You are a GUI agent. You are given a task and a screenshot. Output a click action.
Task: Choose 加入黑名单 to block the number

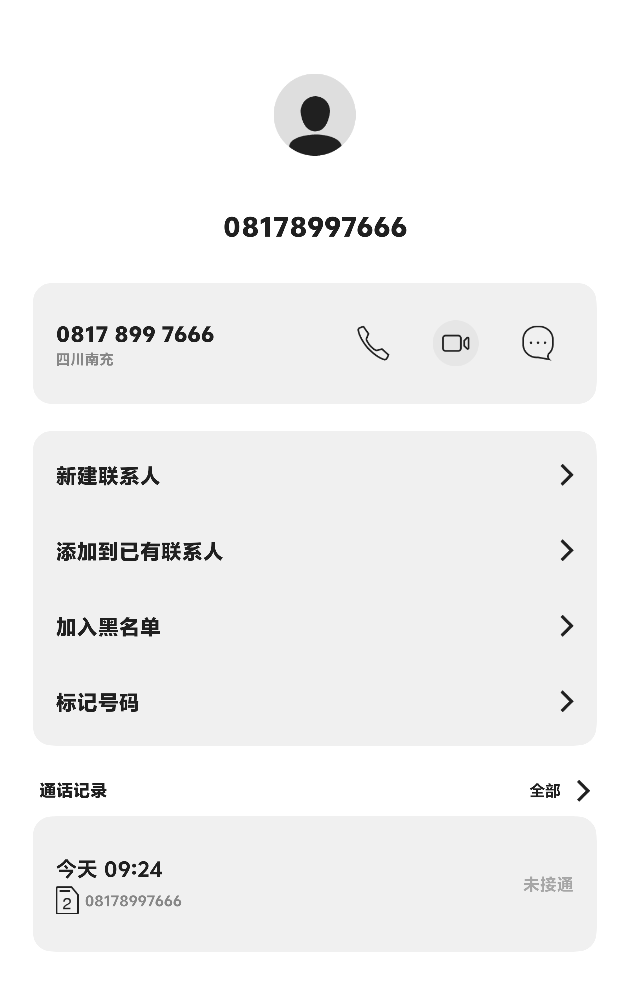click(x=314, y=627)
